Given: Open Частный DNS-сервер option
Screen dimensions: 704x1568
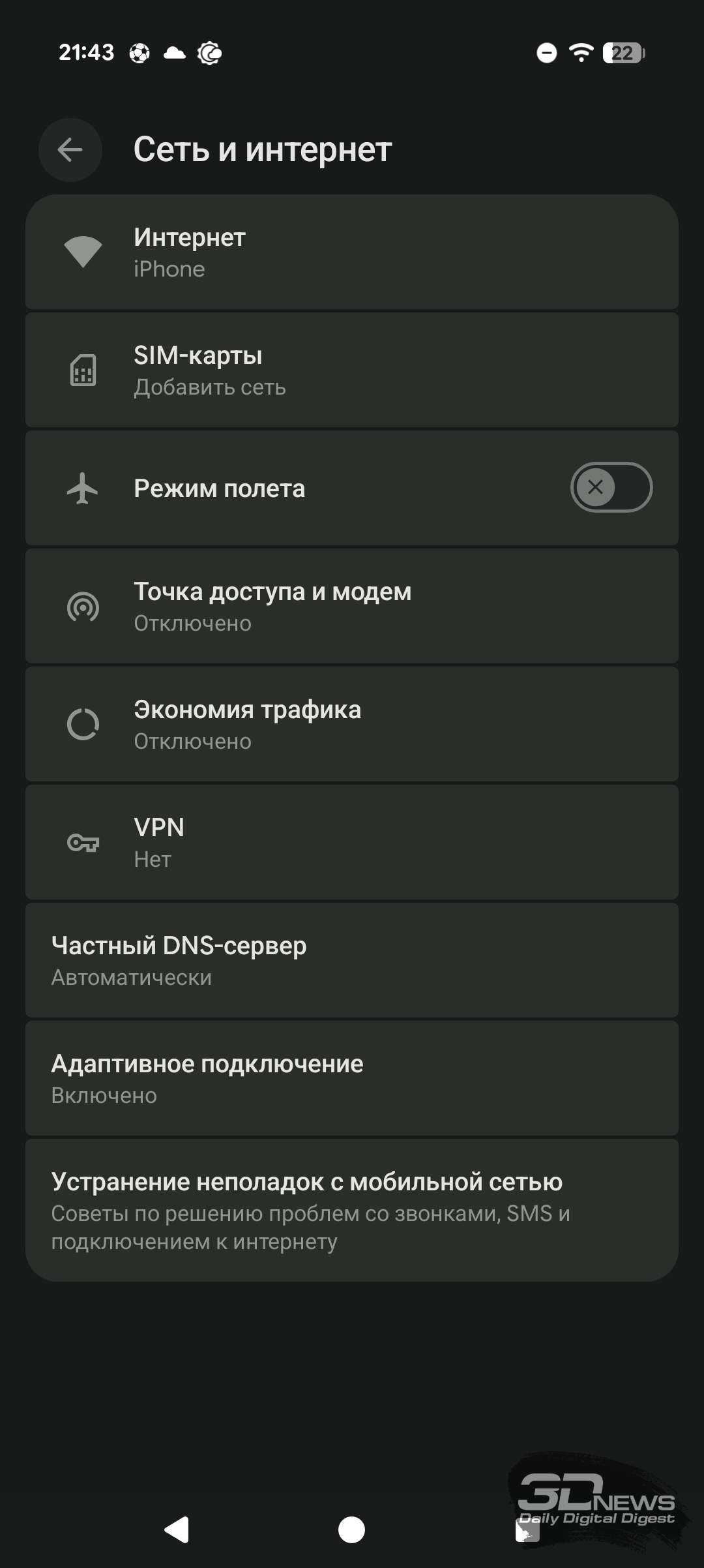Looking at the screenshot, I should click(352, 961).
